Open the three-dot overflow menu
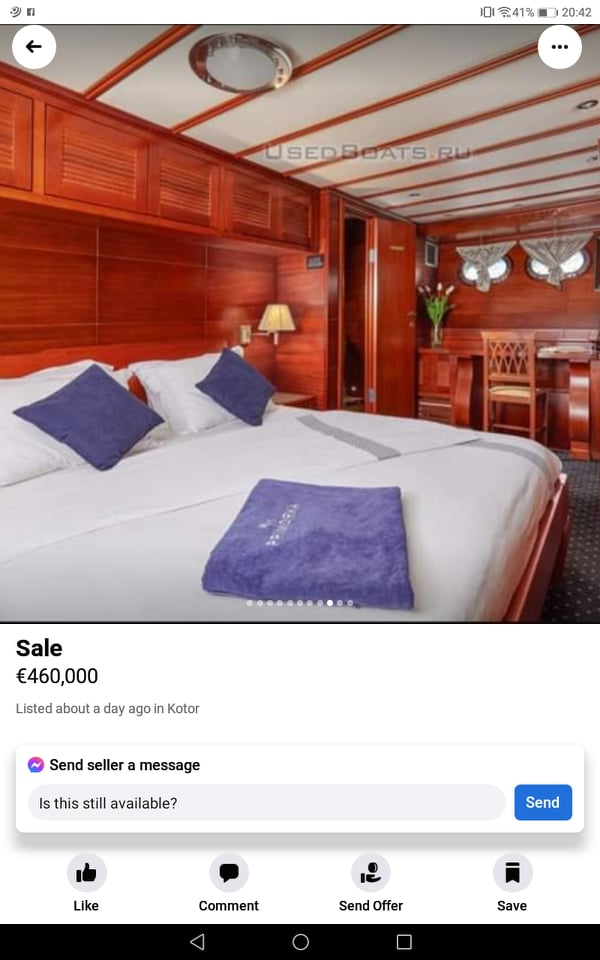 (559, 46)
